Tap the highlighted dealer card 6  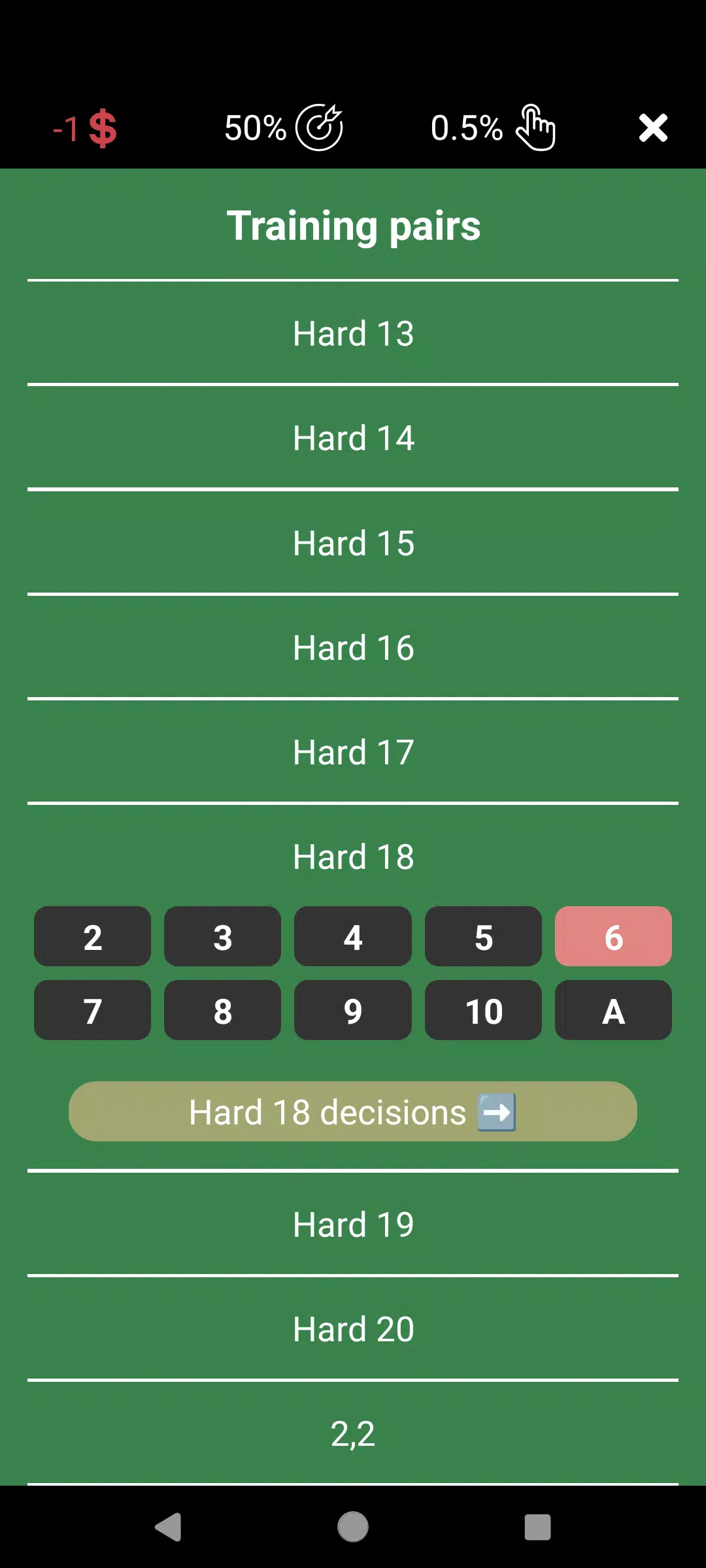613,937
